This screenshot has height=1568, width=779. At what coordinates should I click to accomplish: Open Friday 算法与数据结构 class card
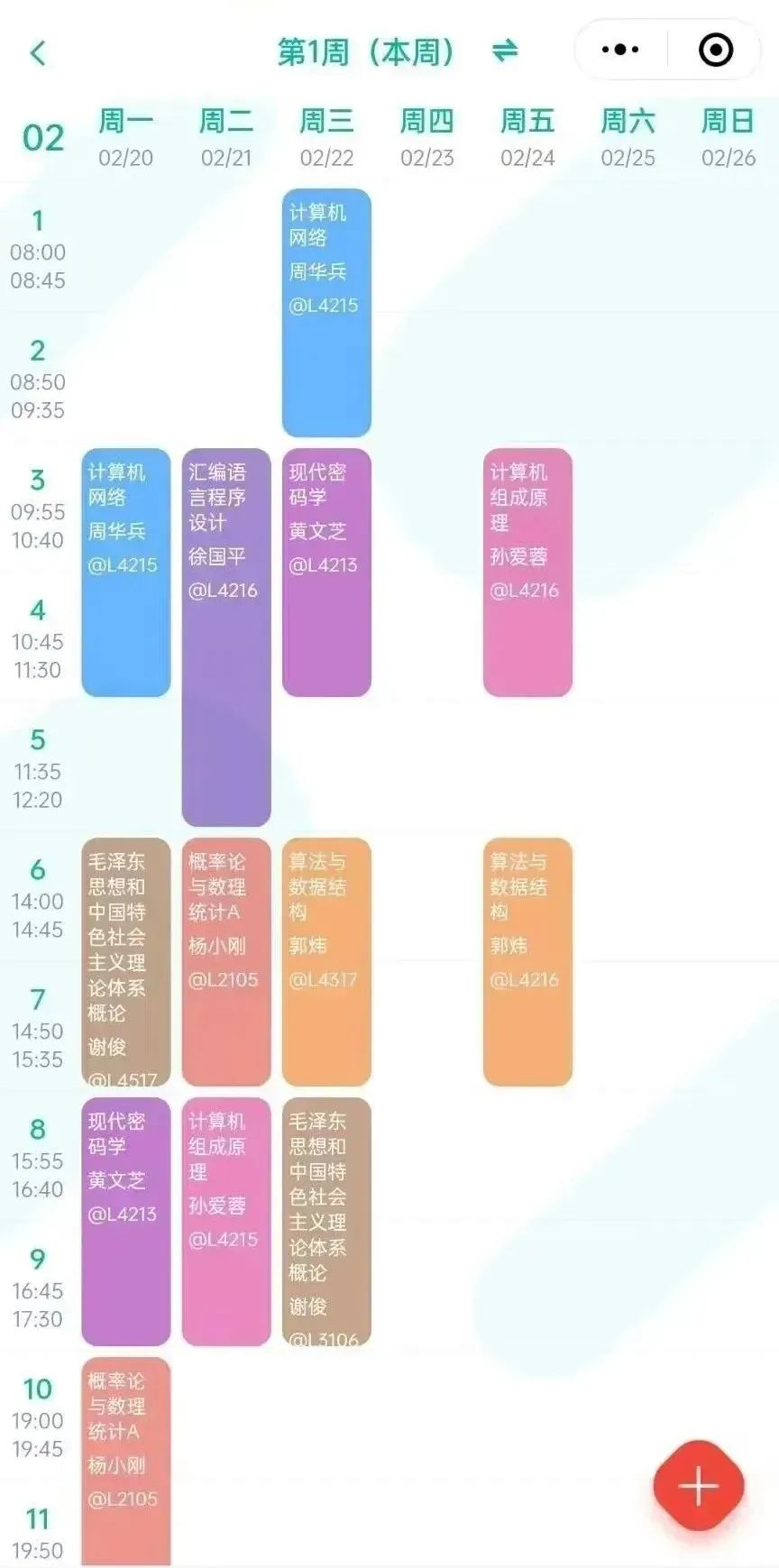[x=527, y=962]
